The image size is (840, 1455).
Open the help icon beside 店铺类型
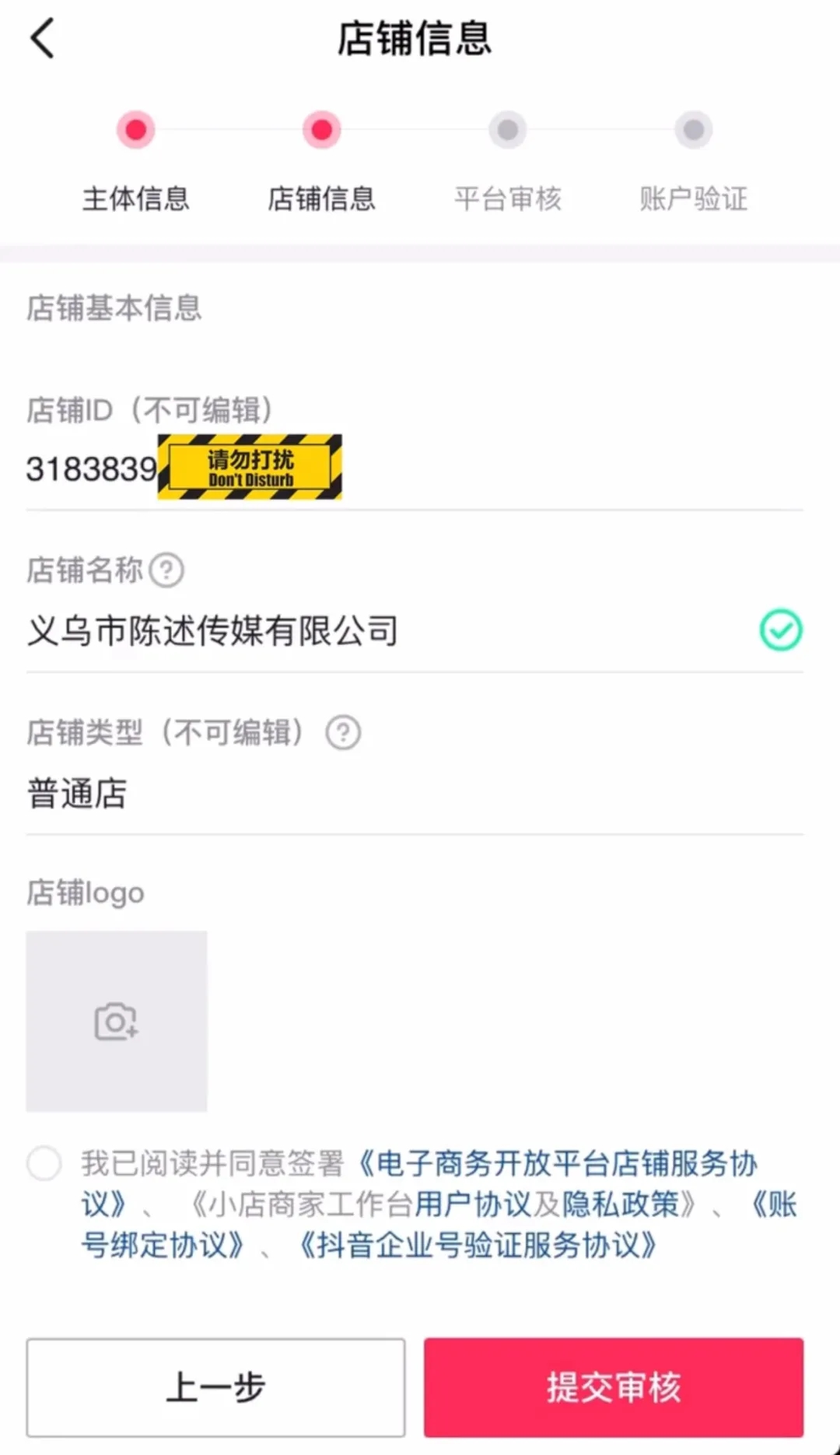pyautogui.click(x=343, y=733)
